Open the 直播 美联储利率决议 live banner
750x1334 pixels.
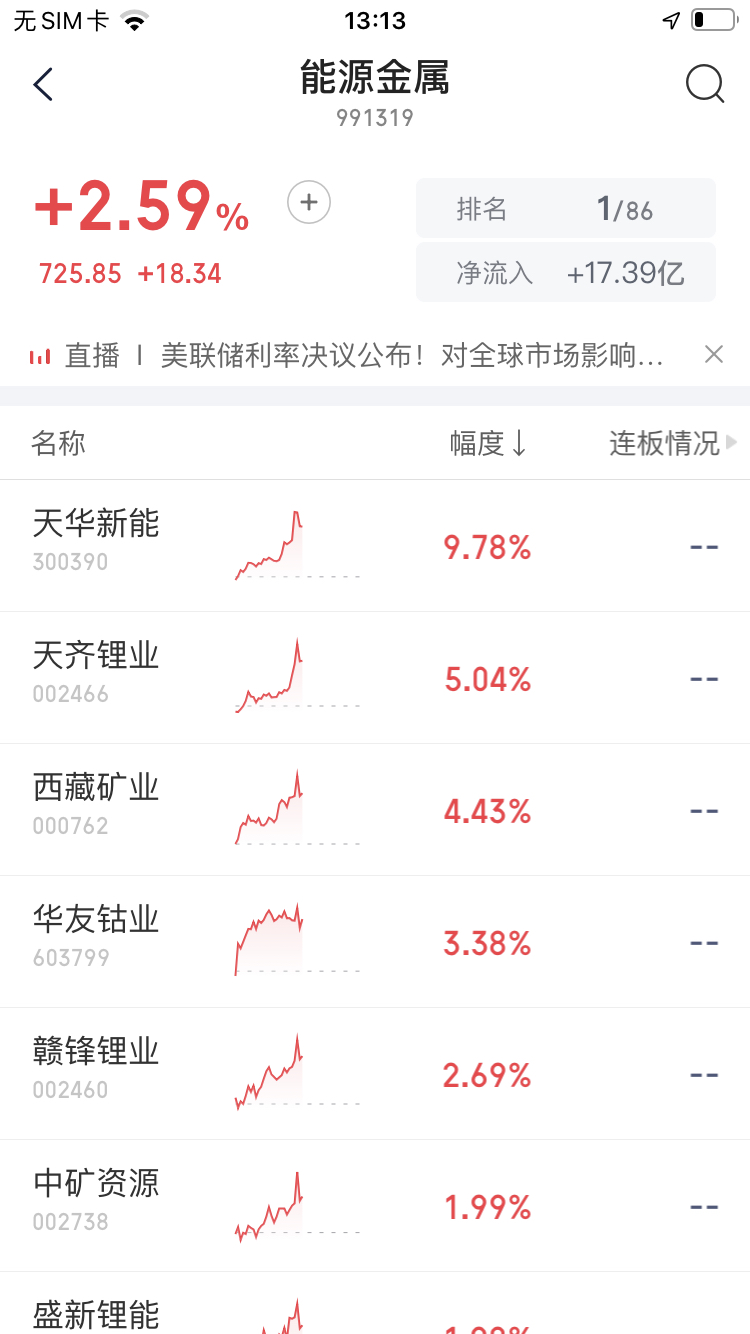[x=360, y=355]
